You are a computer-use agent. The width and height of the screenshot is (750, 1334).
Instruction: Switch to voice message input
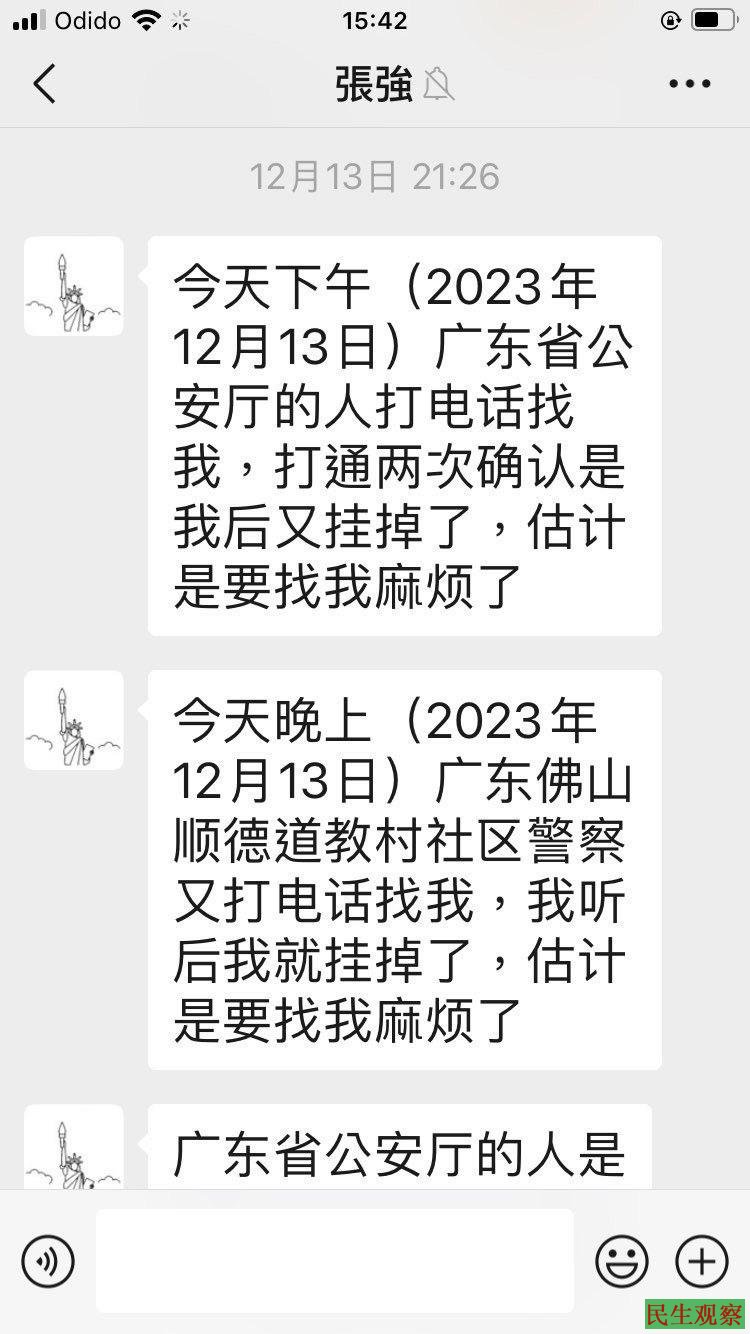48,1261
